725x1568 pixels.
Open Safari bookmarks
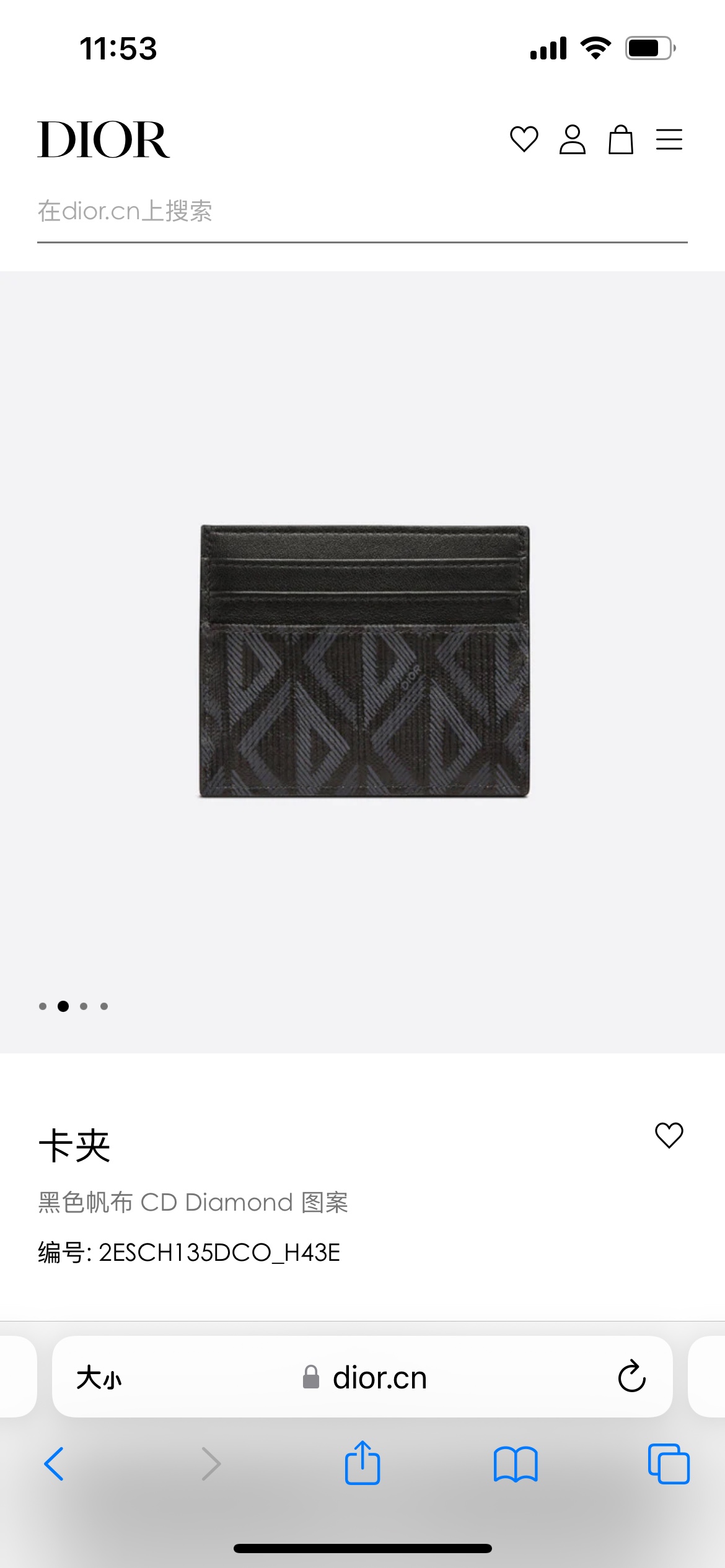pos(516,1464)
